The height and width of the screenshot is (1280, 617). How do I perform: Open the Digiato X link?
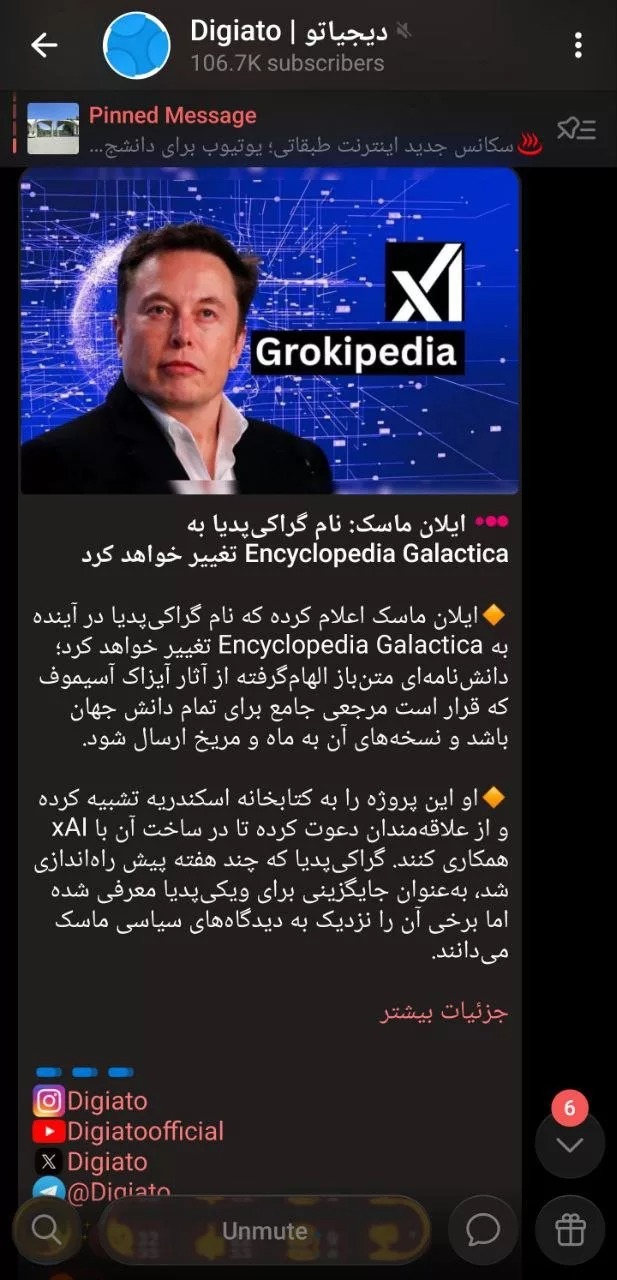pos(106,1161)
